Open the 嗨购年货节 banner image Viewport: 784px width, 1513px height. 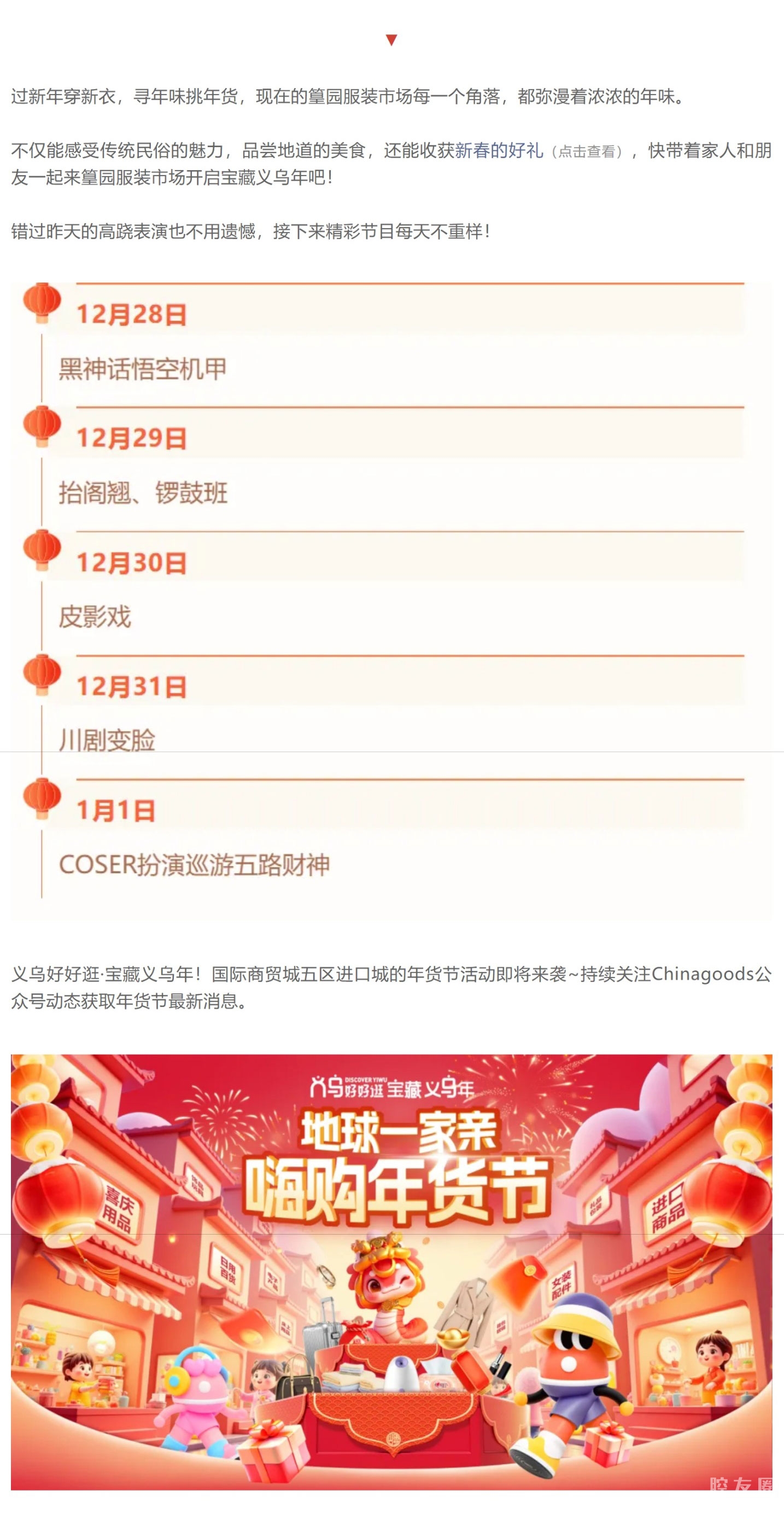click(391, 1272)
